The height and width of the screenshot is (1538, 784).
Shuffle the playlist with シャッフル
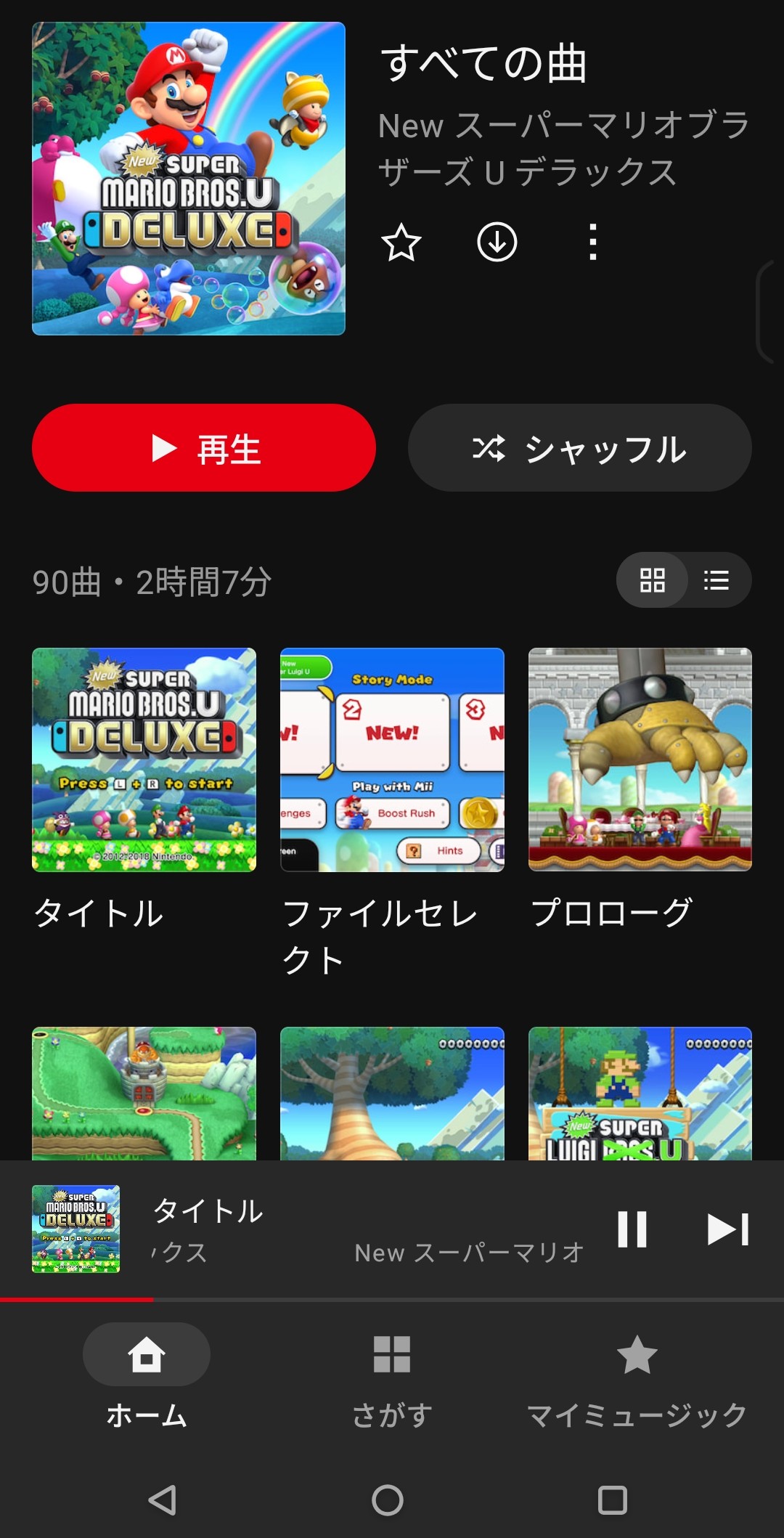(x=579, y=448)
